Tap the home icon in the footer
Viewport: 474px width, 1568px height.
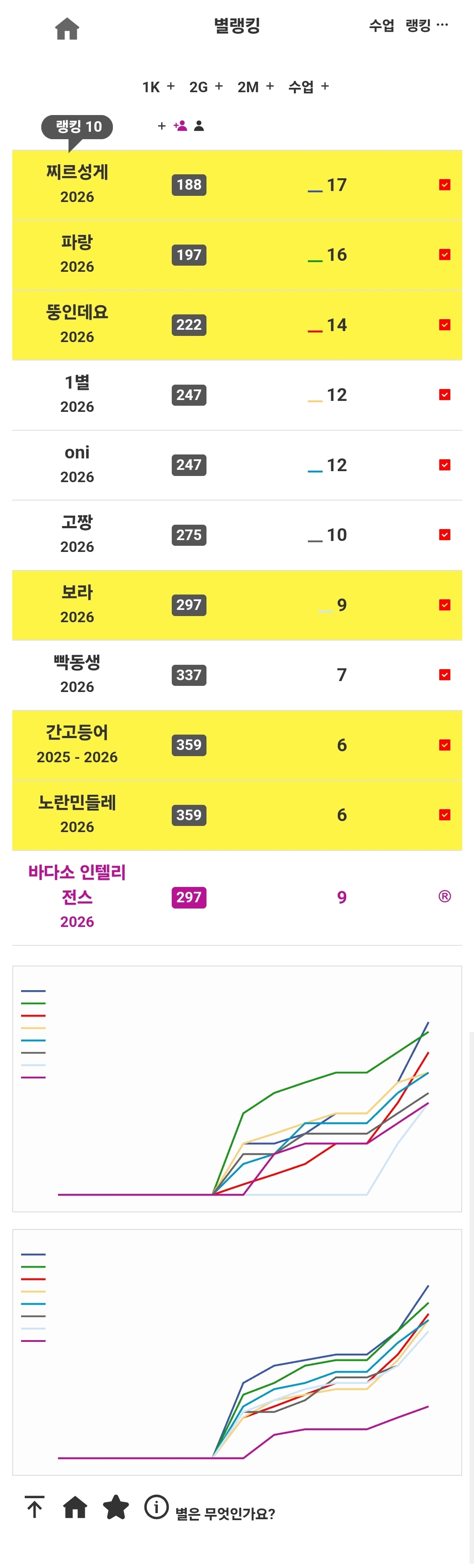click(76, 1507)
